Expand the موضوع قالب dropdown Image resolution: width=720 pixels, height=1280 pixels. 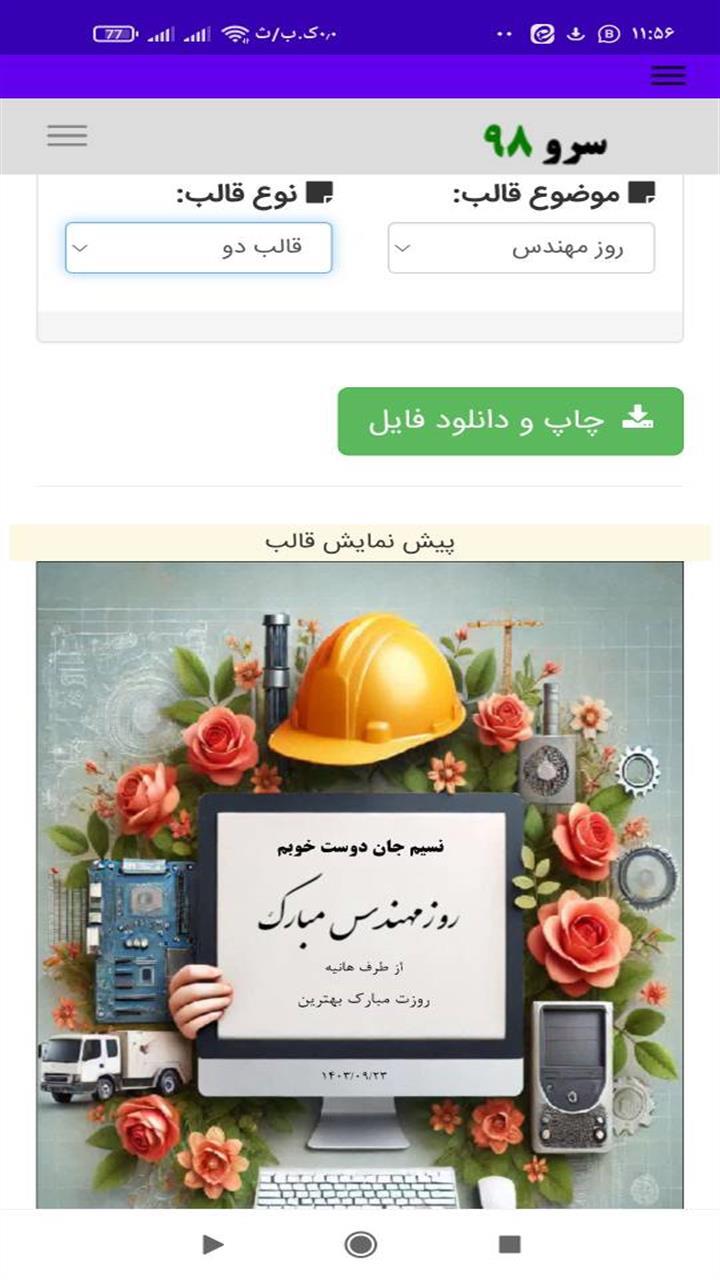click(521, 248)
